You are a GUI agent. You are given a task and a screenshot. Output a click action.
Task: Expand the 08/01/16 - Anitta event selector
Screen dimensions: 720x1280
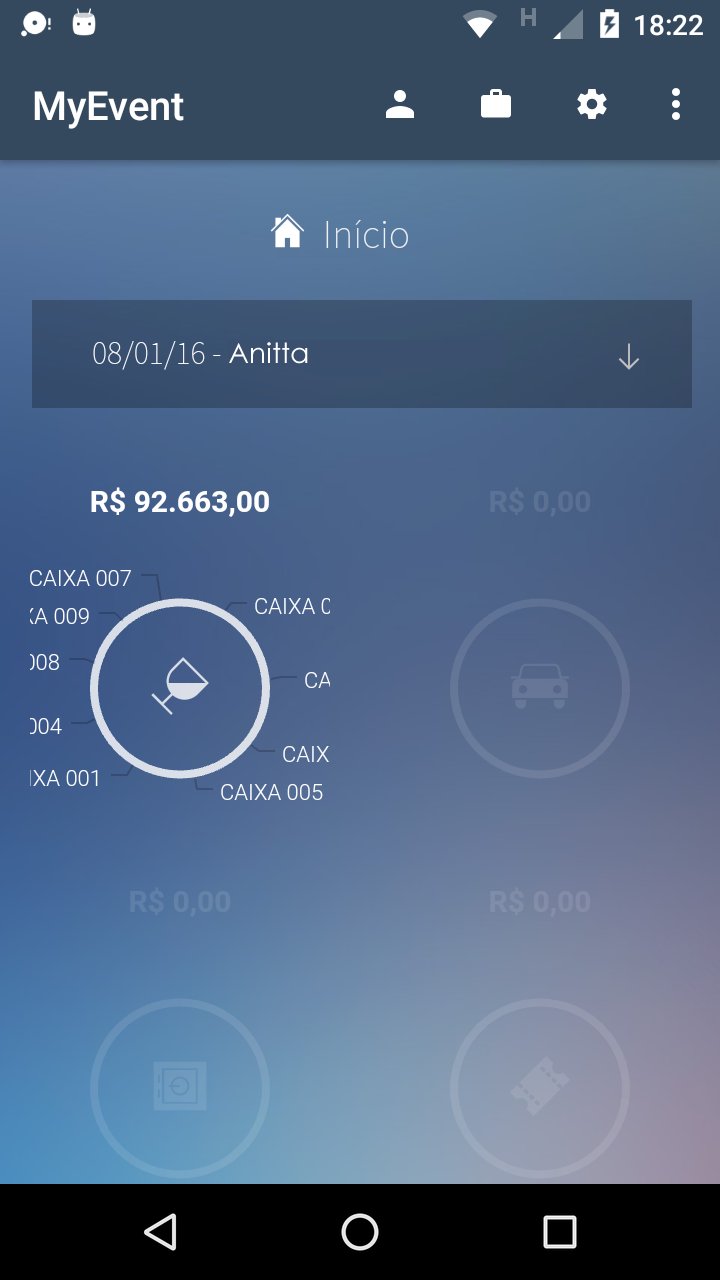(x=360, y=353)
